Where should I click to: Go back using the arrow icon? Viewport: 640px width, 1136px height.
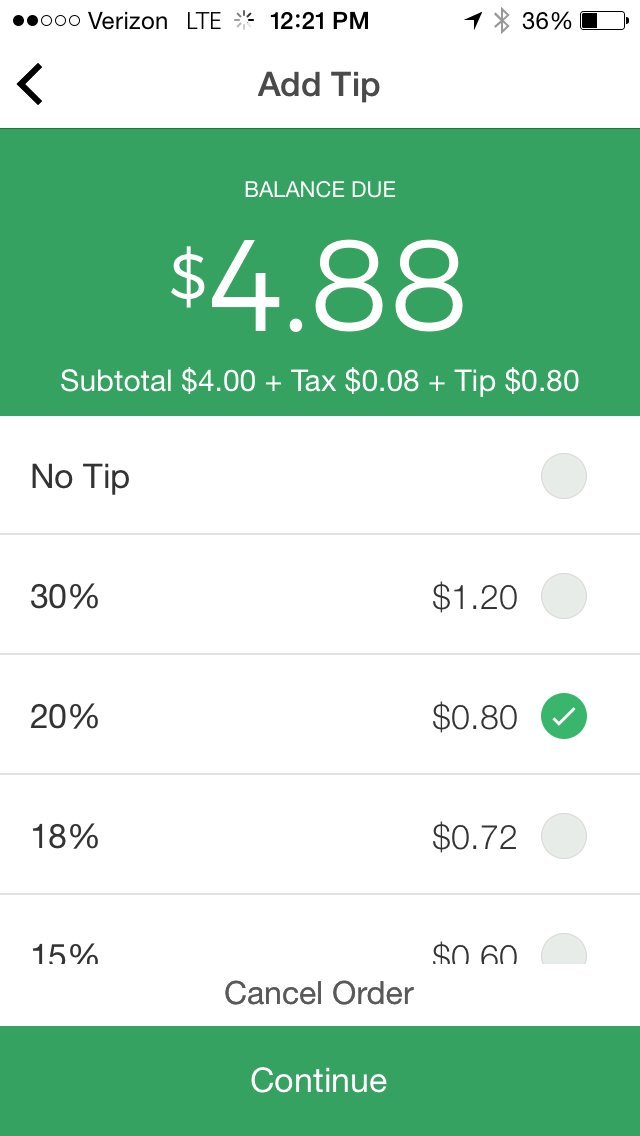point(31,84)
